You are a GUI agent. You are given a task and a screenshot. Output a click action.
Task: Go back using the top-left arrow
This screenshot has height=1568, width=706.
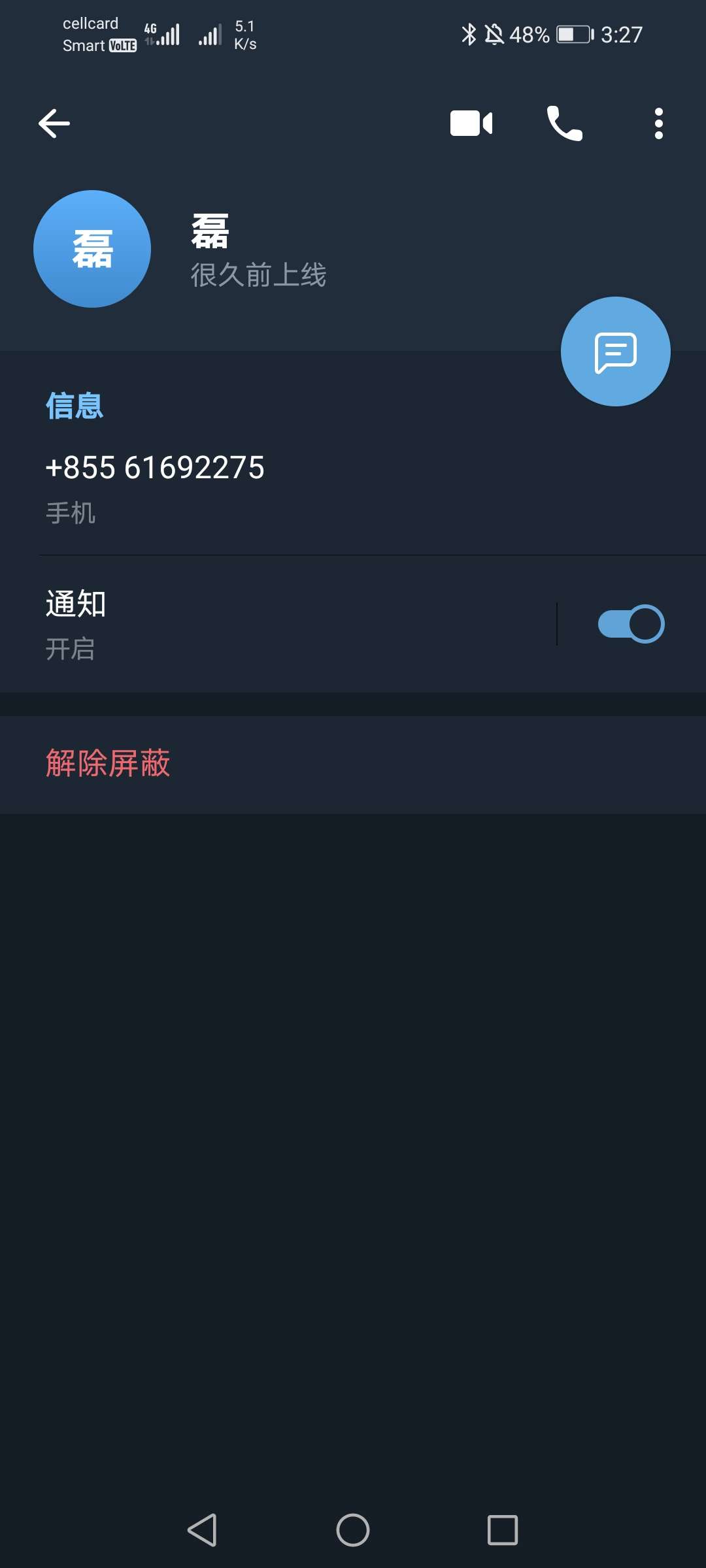point(54,123)
